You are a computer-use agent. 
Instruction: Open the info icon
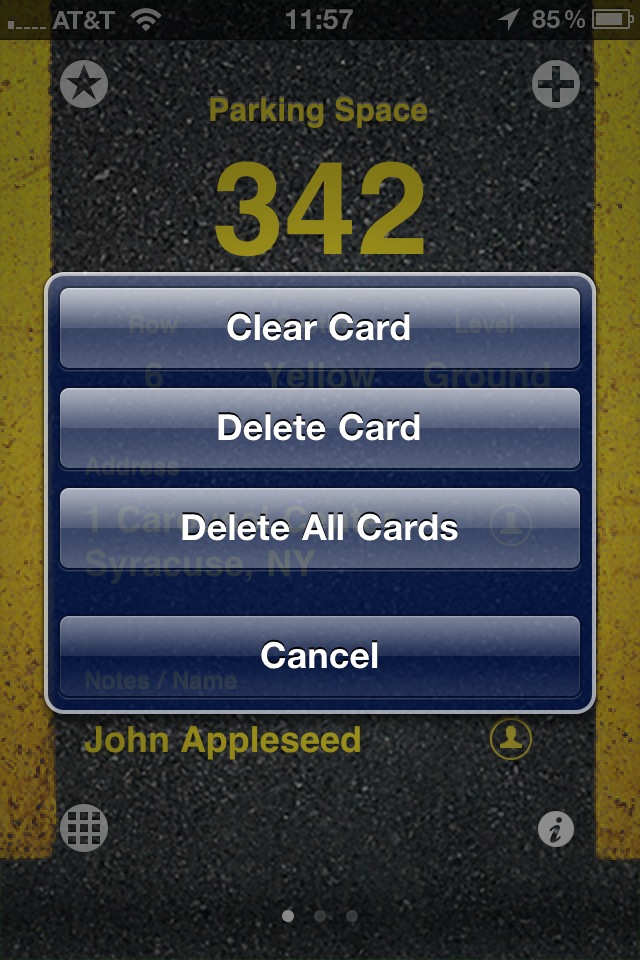coord(555,828)
